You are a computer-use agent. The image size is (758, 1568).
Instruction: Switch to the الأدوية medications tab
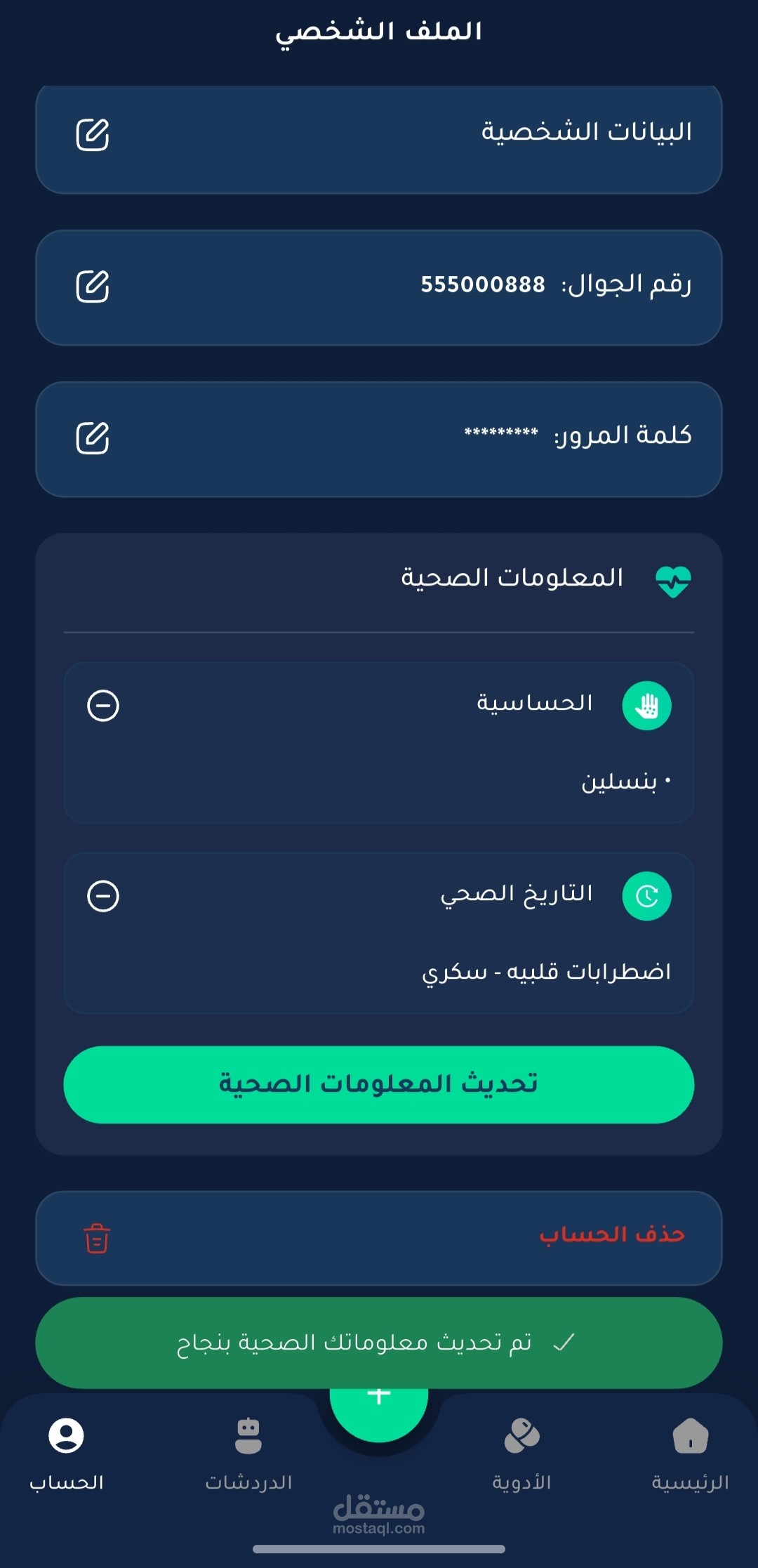[x=521, y=1451]
